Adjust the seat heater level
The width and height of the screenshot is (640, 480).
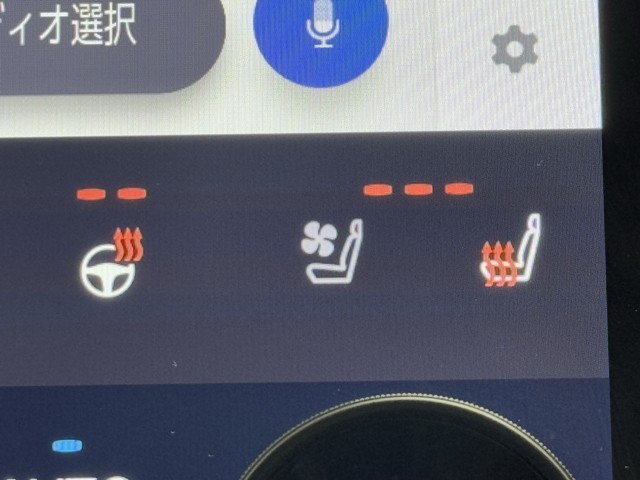[511, 252]
